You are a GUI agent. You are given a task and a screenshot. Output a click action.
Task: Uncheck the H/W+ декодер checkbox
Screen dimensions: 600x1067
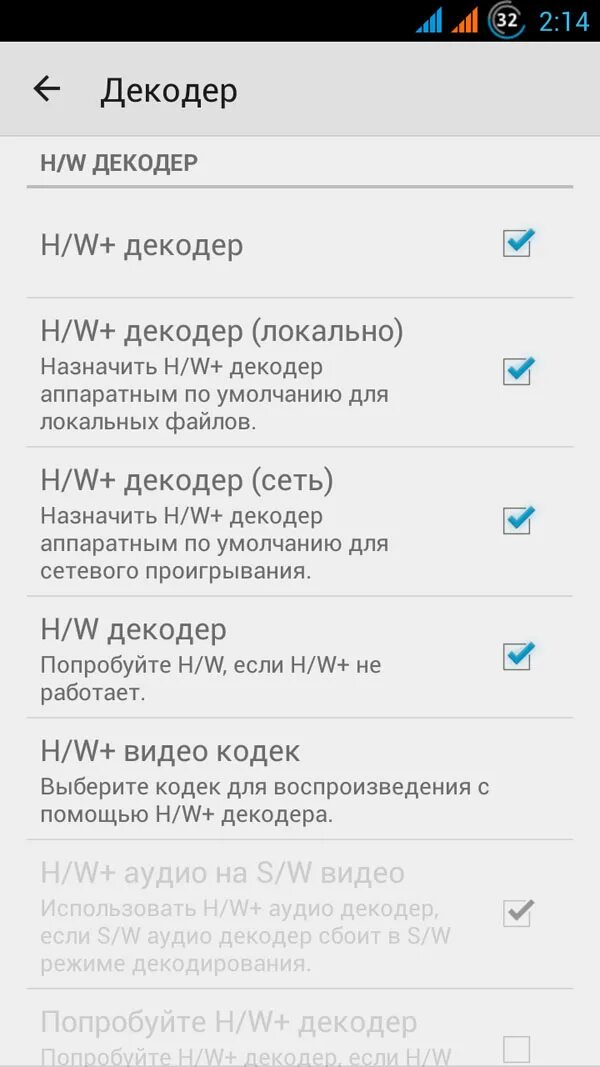click(x=517, y=244)
